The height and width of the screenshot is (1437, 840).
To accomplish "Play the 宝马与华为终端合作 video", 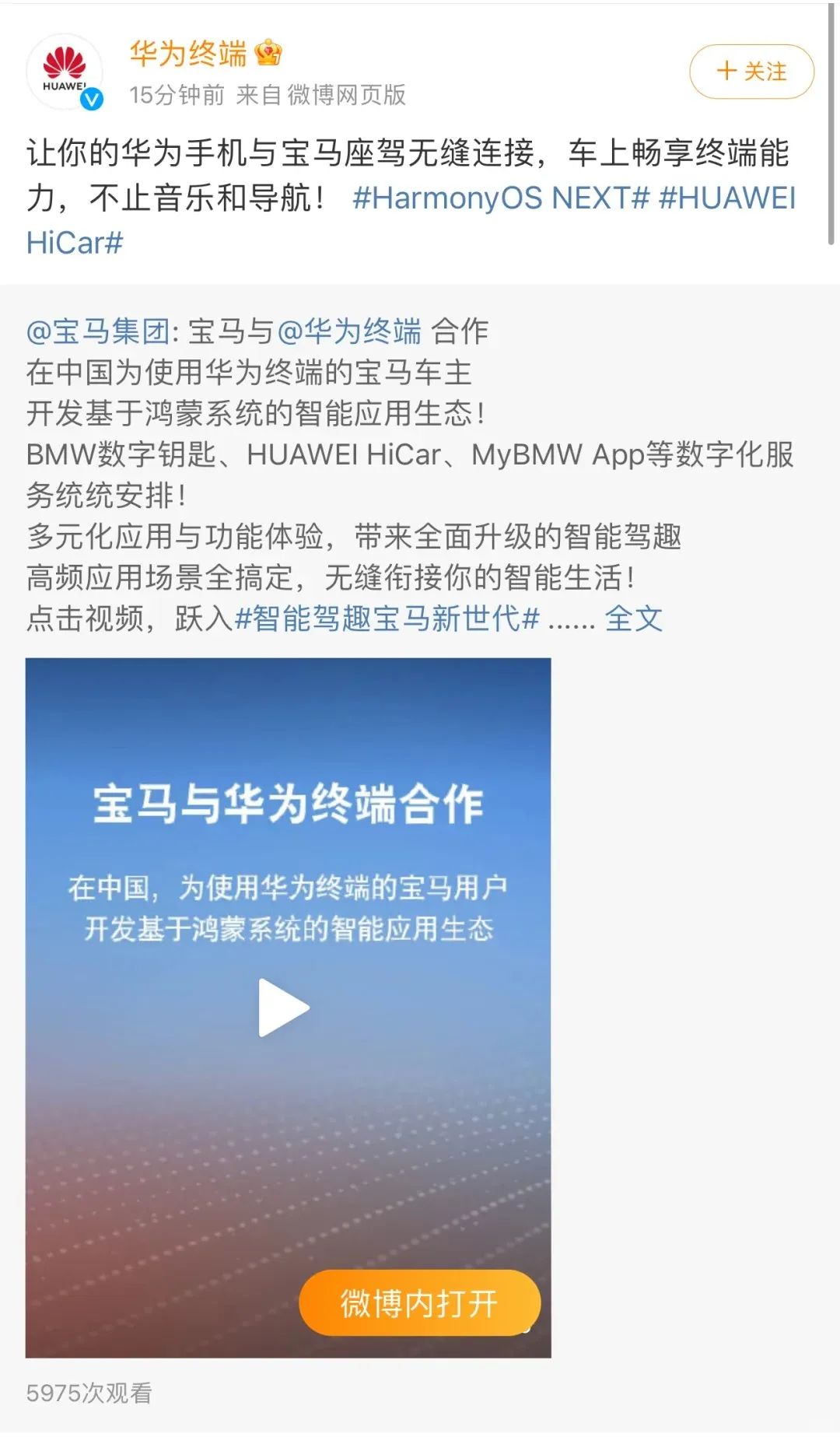I will coord(283,1008).
